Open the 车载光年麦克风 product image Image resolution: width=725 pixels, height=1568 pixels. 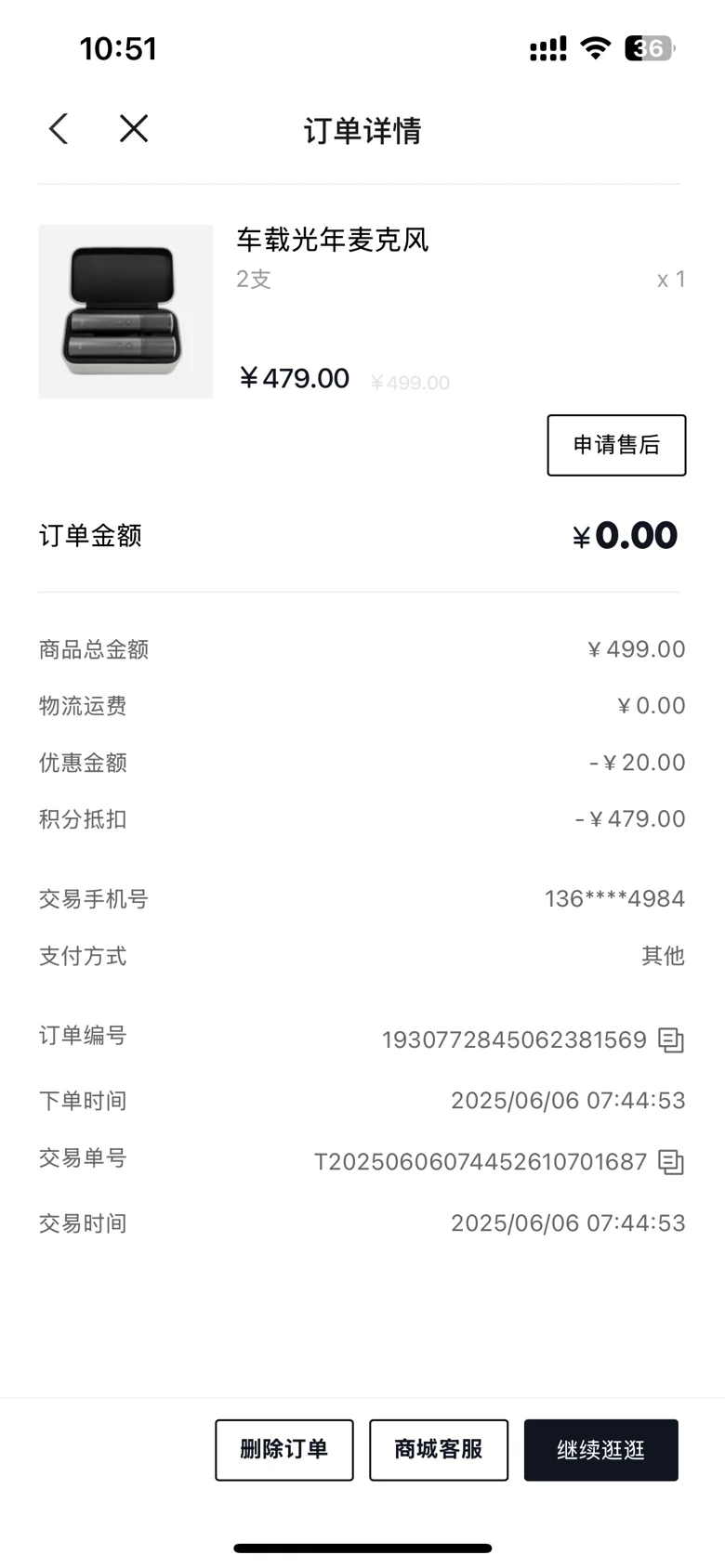(125, 312)
